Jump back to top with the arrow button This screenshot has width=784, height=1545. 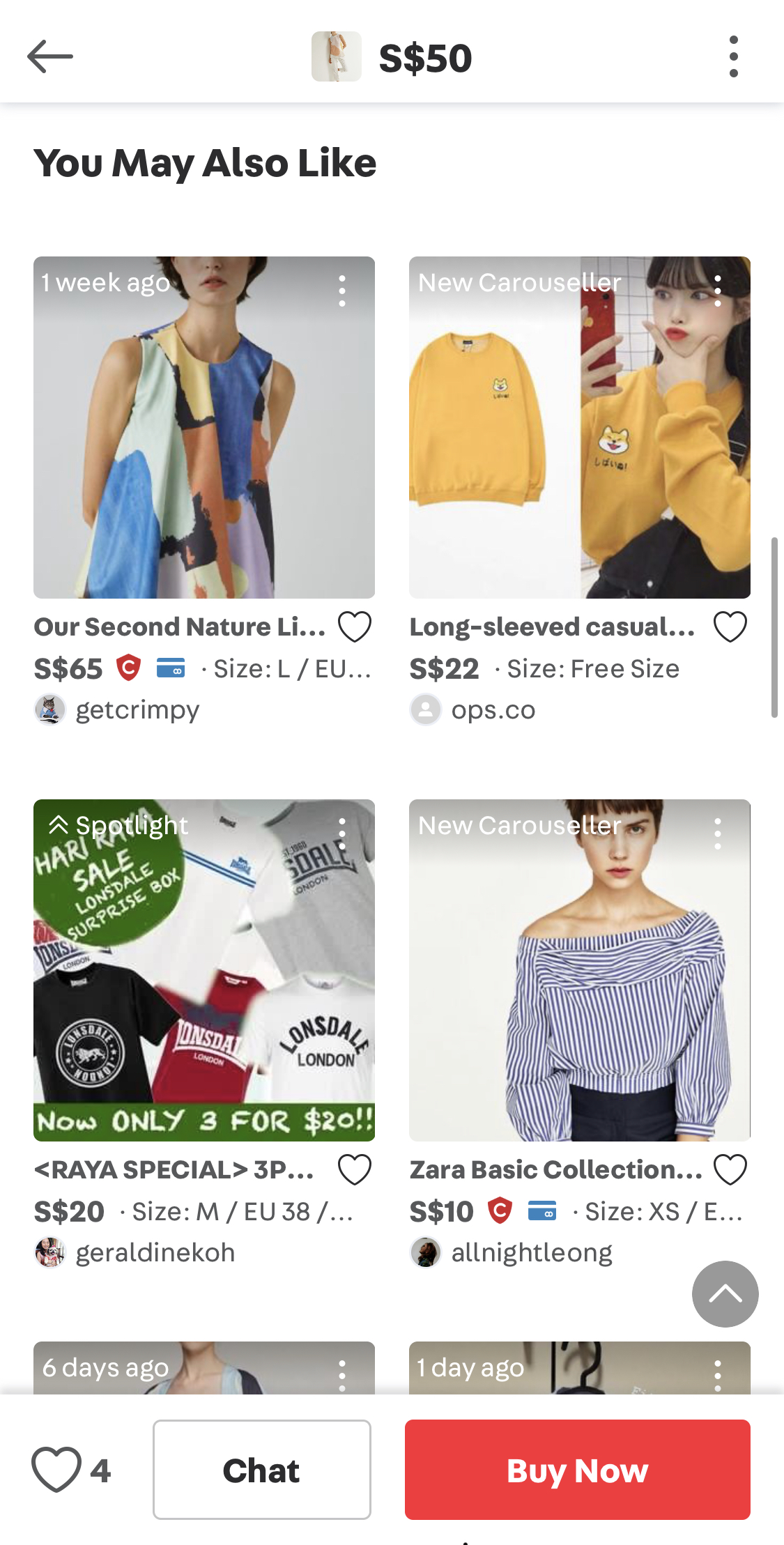[x=725, y=1293]
